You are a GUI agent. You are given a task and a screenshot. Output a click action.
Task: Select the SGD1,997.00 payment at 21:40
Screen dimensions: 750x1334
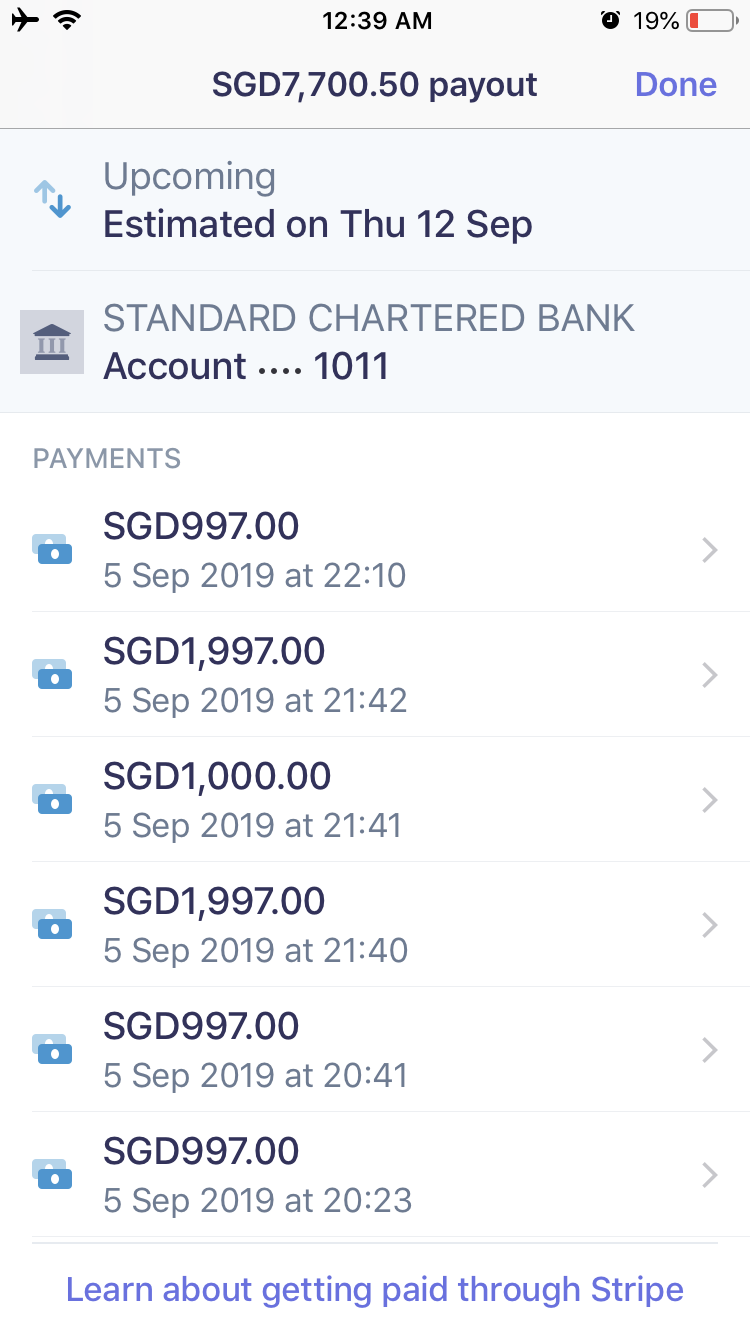click(x=375, y=925)
